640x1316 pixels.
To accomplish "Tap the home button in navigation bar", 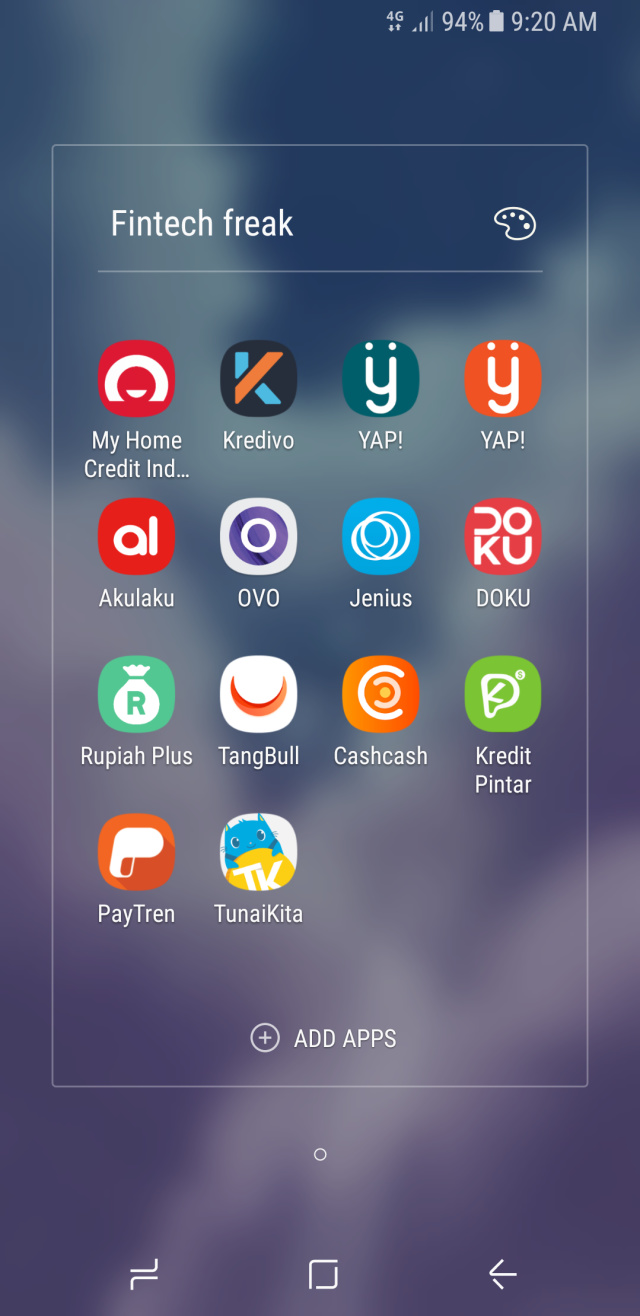I will (x=323, y=1274).
